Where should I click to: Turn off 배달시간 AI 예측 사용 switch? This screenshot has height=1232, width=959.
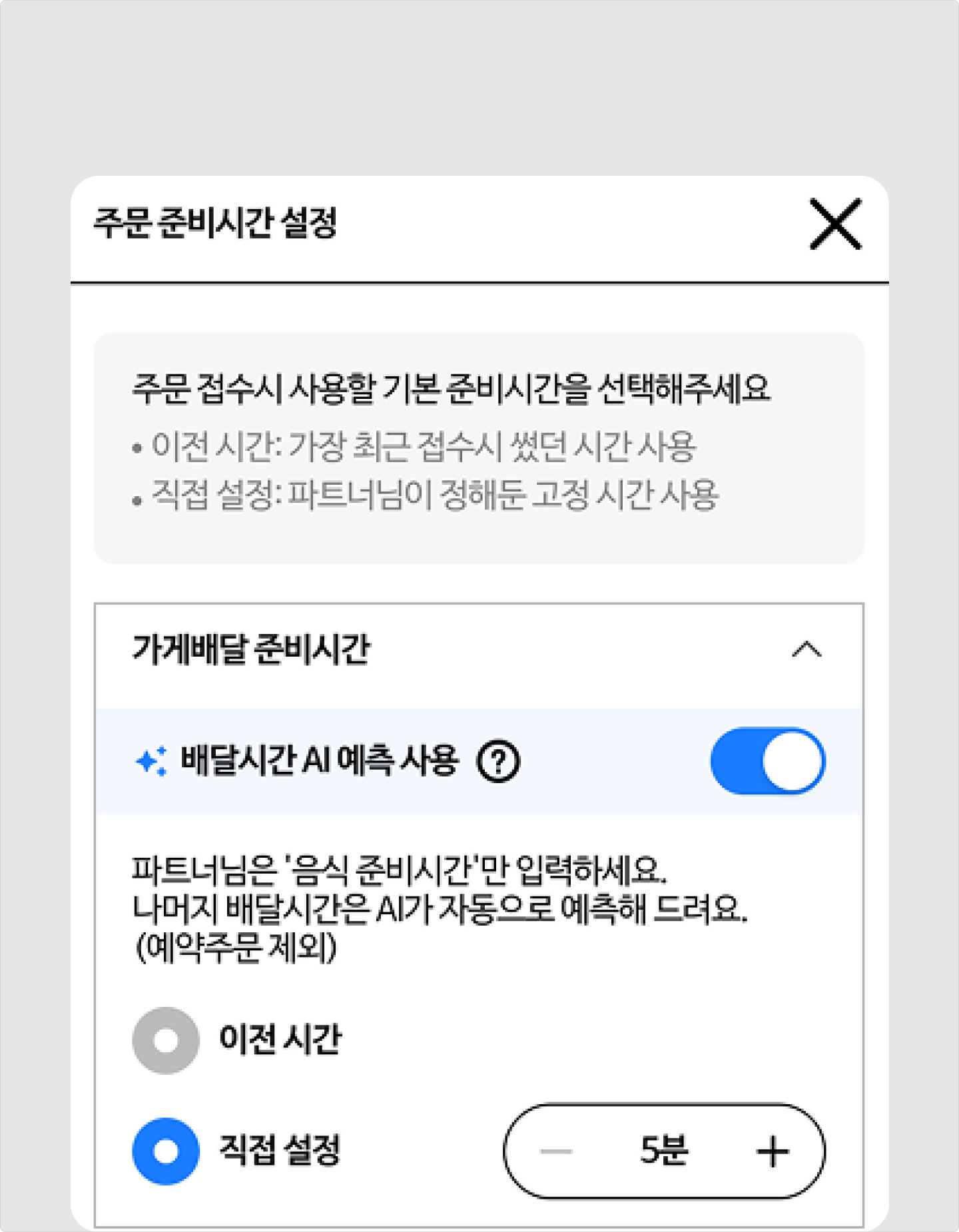coord(768,761)
